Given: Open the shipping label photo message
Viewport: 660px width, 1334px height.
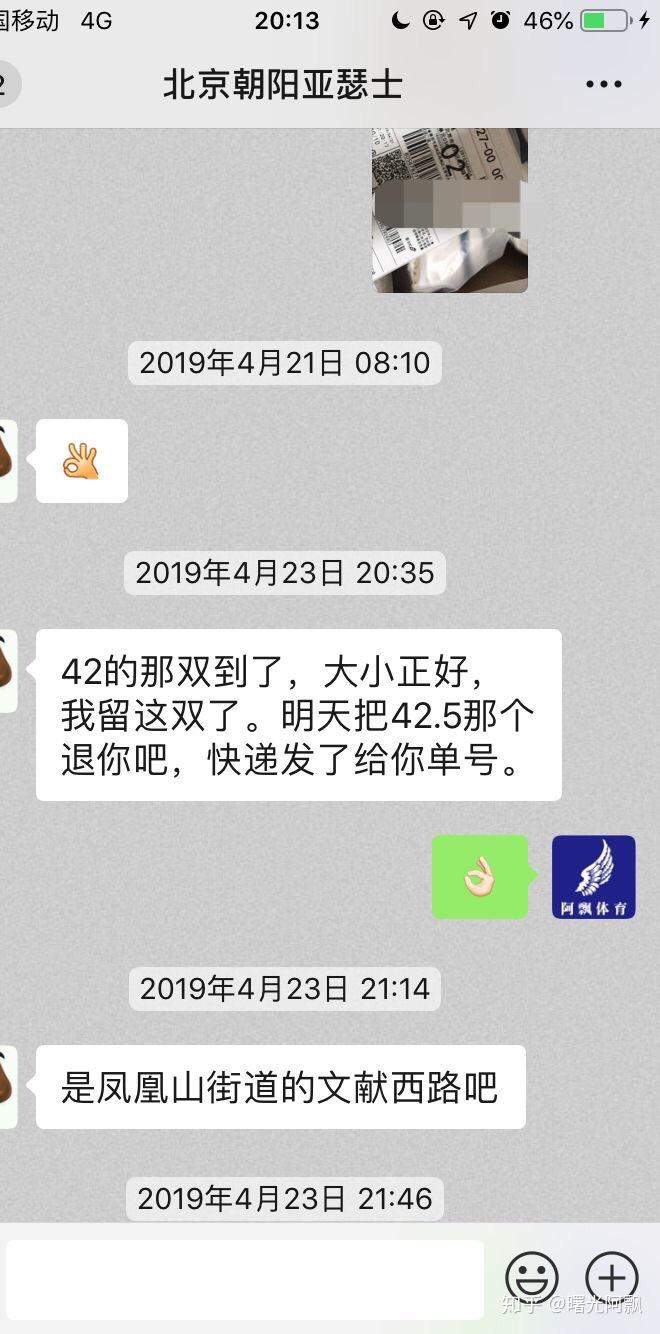Looking at the screenshot, I should click(449, 210).
